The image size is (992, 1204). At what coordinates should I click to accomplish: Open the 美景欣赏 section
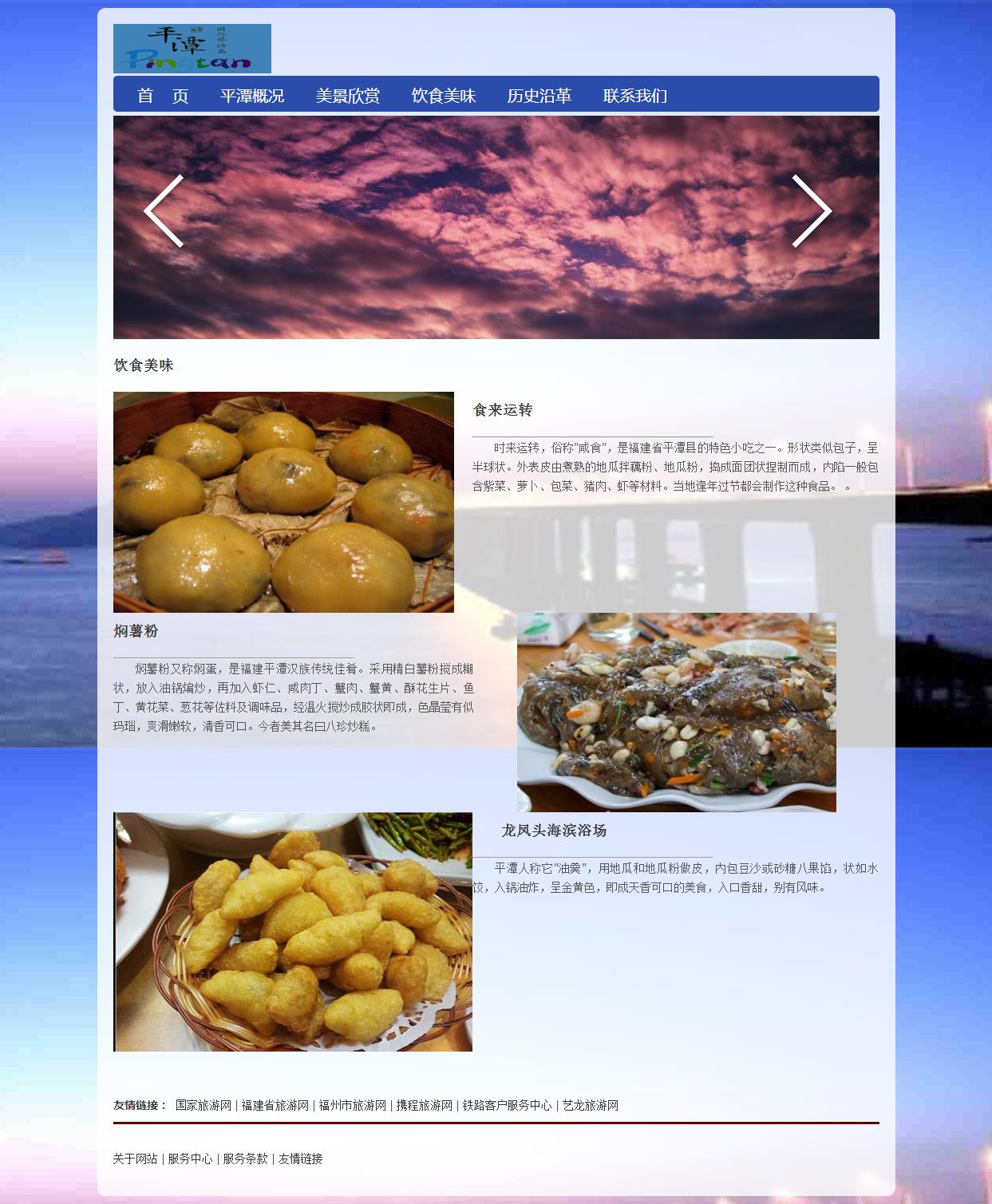tap(348, 96)
